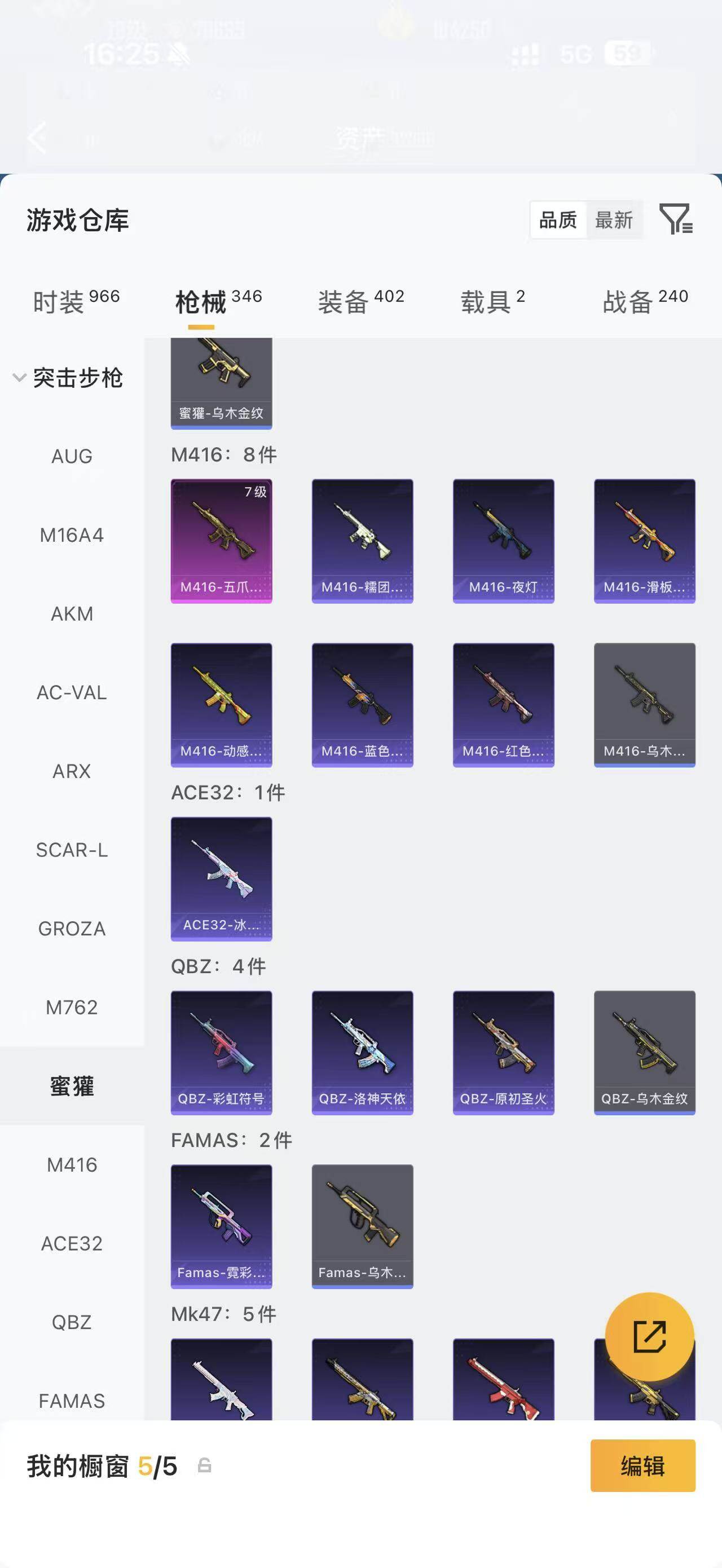Jump to the M762 section
This screenshot has width=722, height=1568.
coord(72,1008)
